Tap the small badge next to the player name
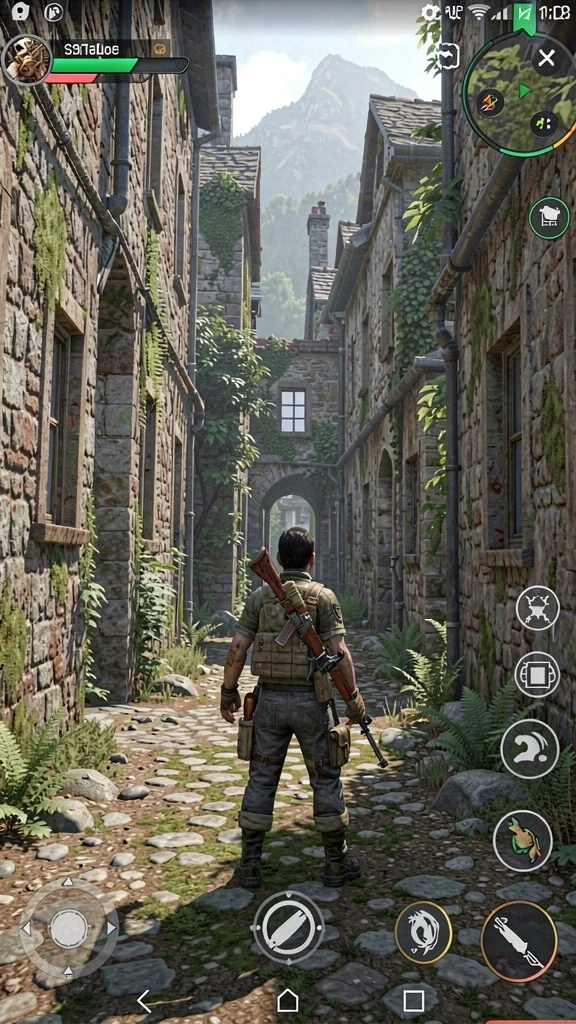The image size is (576, 1024). 159,48
